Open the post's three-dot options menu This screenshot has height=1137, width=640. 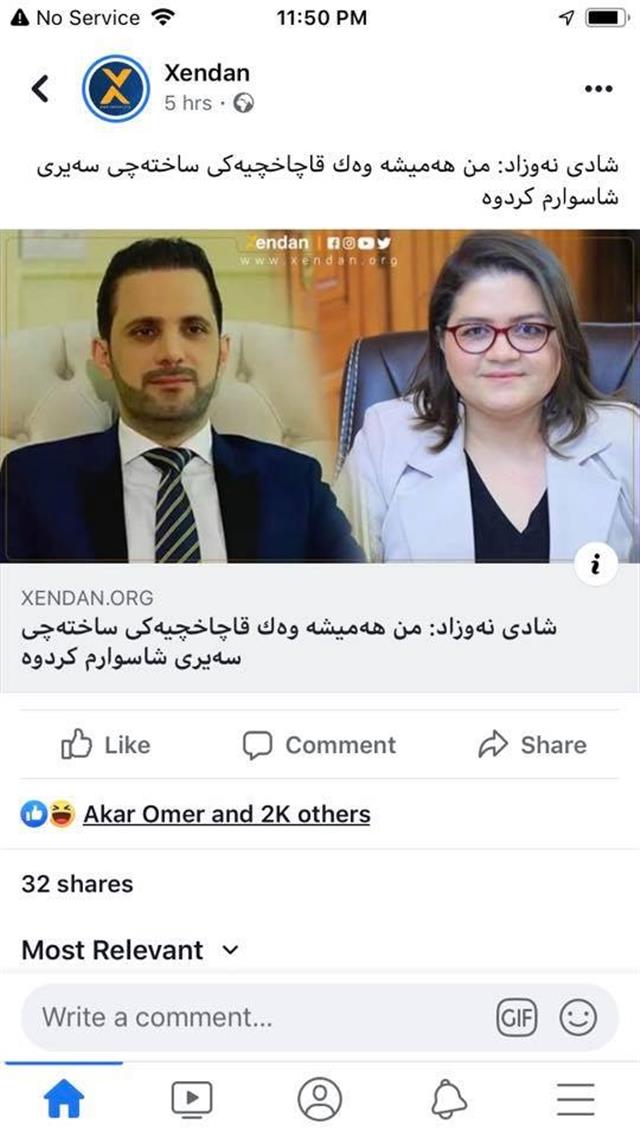click(597, 88)
